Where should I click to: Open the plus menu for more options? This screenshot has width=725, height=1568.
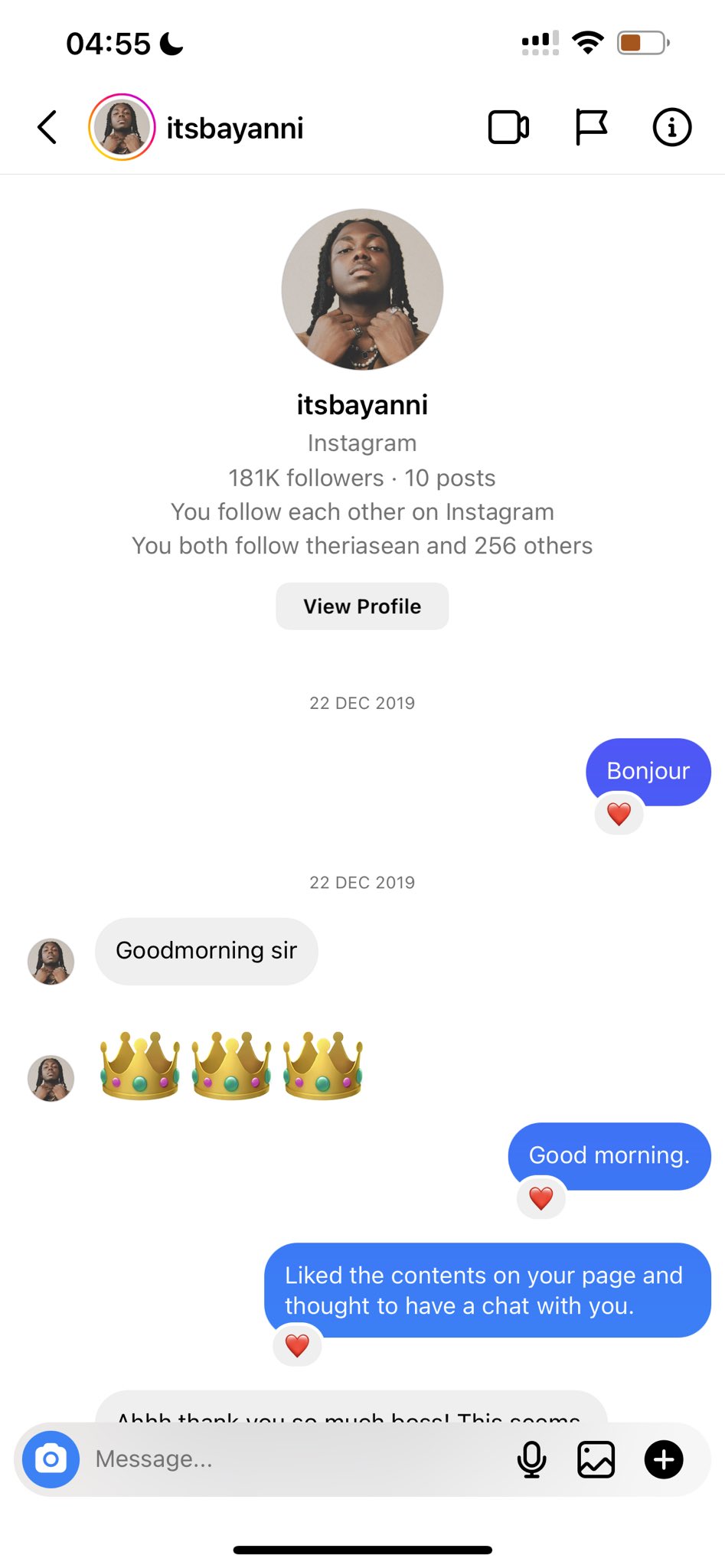point(664,1459)
